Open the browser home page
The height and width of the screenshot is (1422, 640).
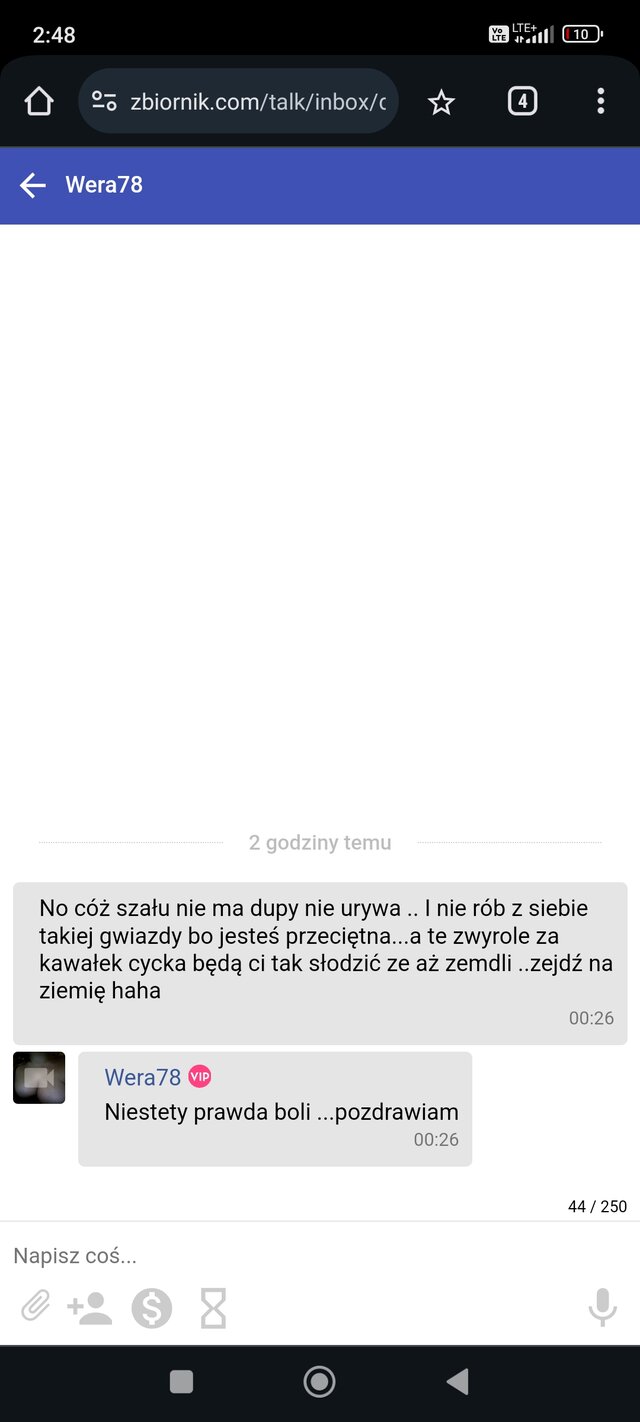(x=38, y=101)
